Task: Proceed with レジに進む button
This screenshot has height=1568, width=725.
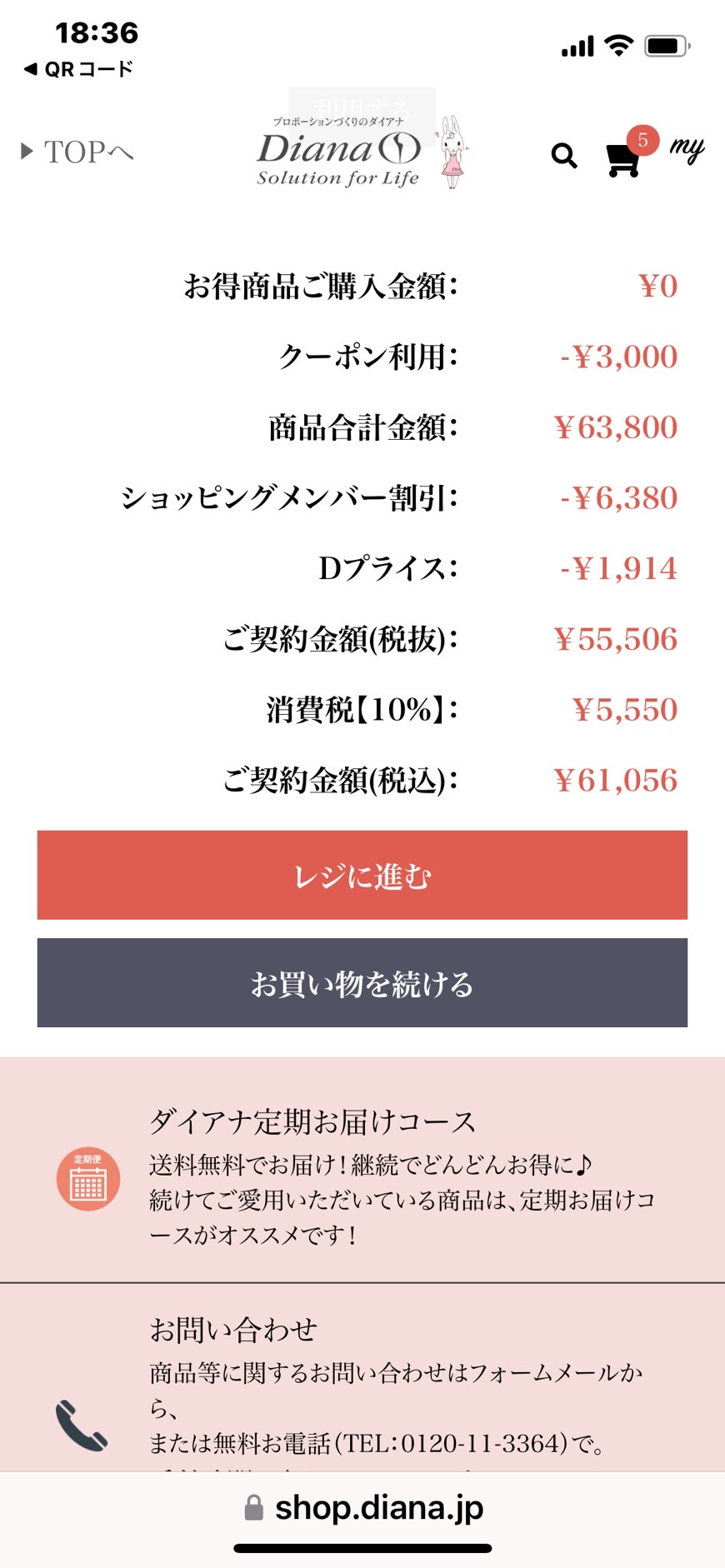Action: point(362,875)
